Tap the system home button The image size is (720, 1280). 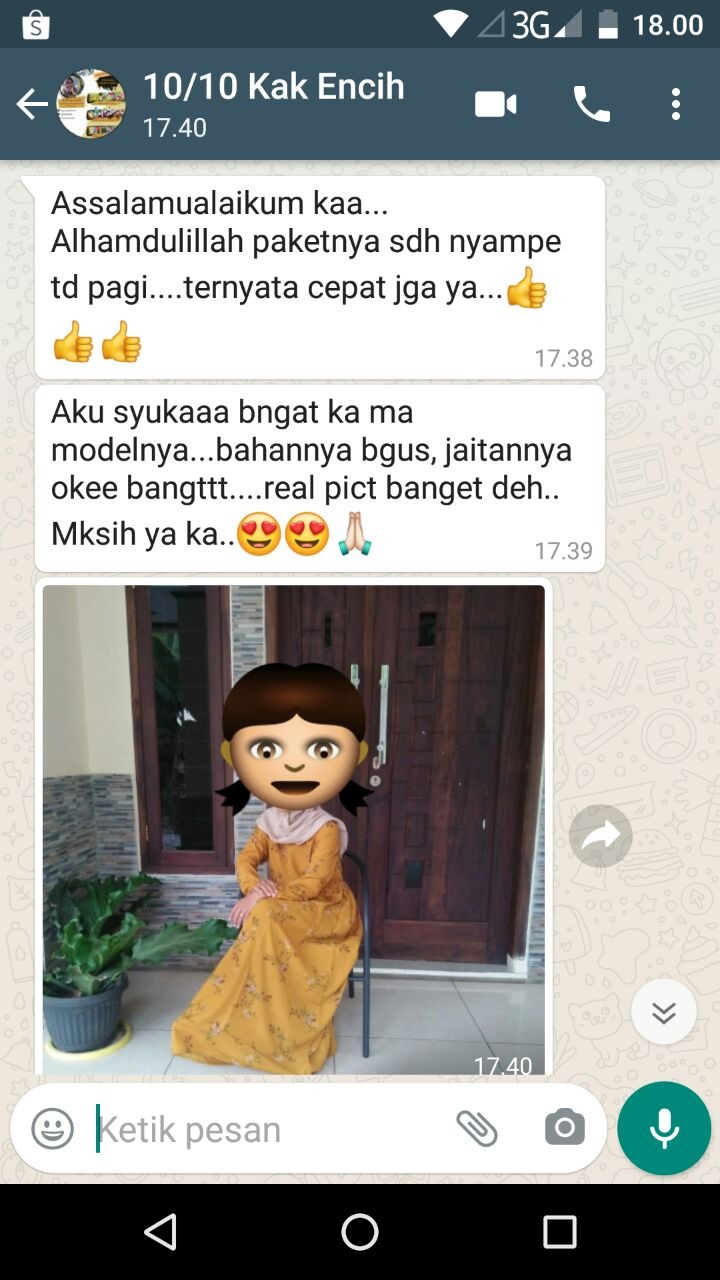360,1232
